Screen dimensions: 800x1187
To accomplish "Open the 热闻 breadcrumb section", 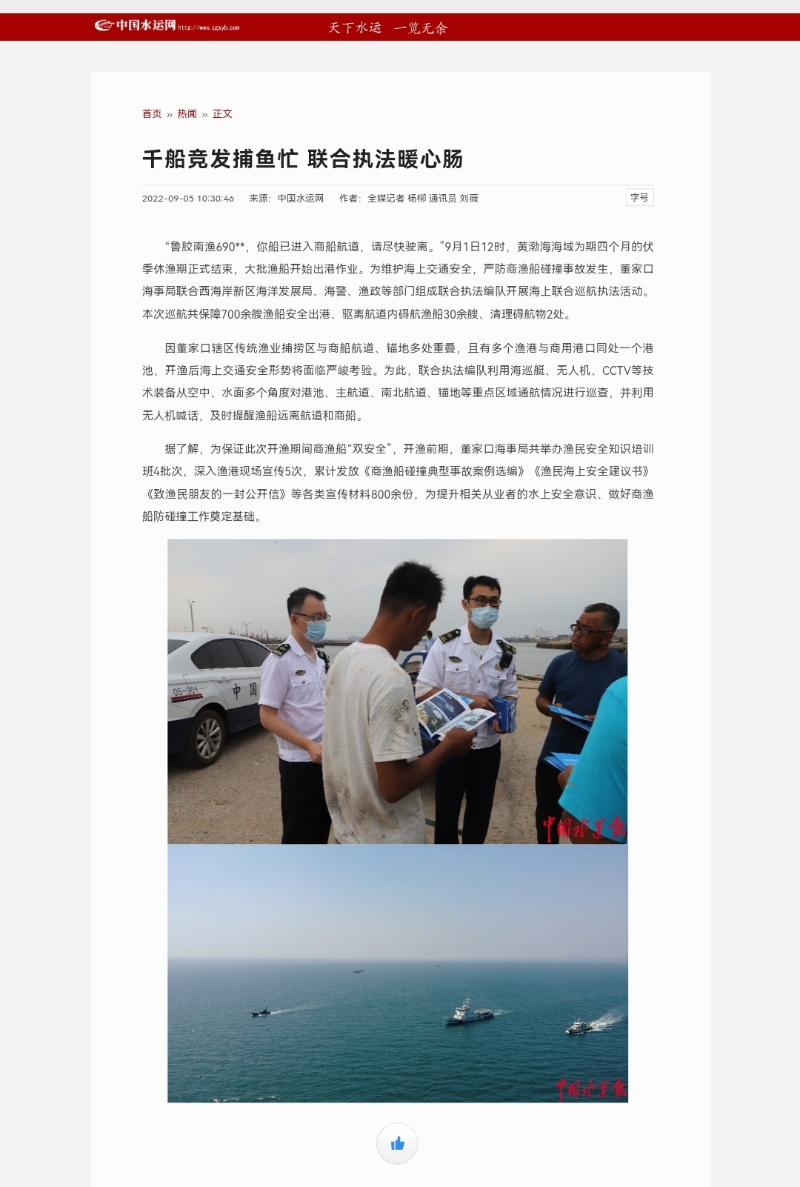I will (187, 114).
